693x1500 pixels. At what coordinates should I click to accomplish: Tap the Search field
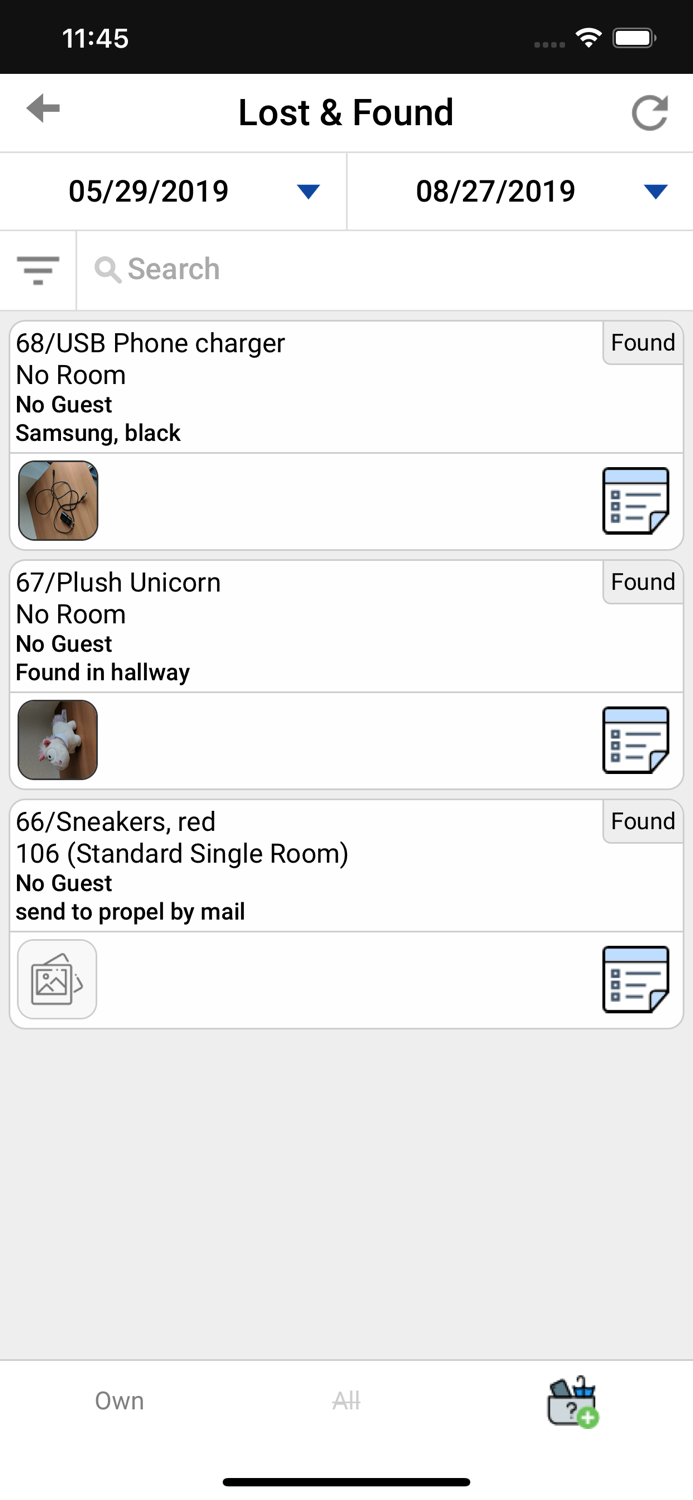(x=385, y=269)
